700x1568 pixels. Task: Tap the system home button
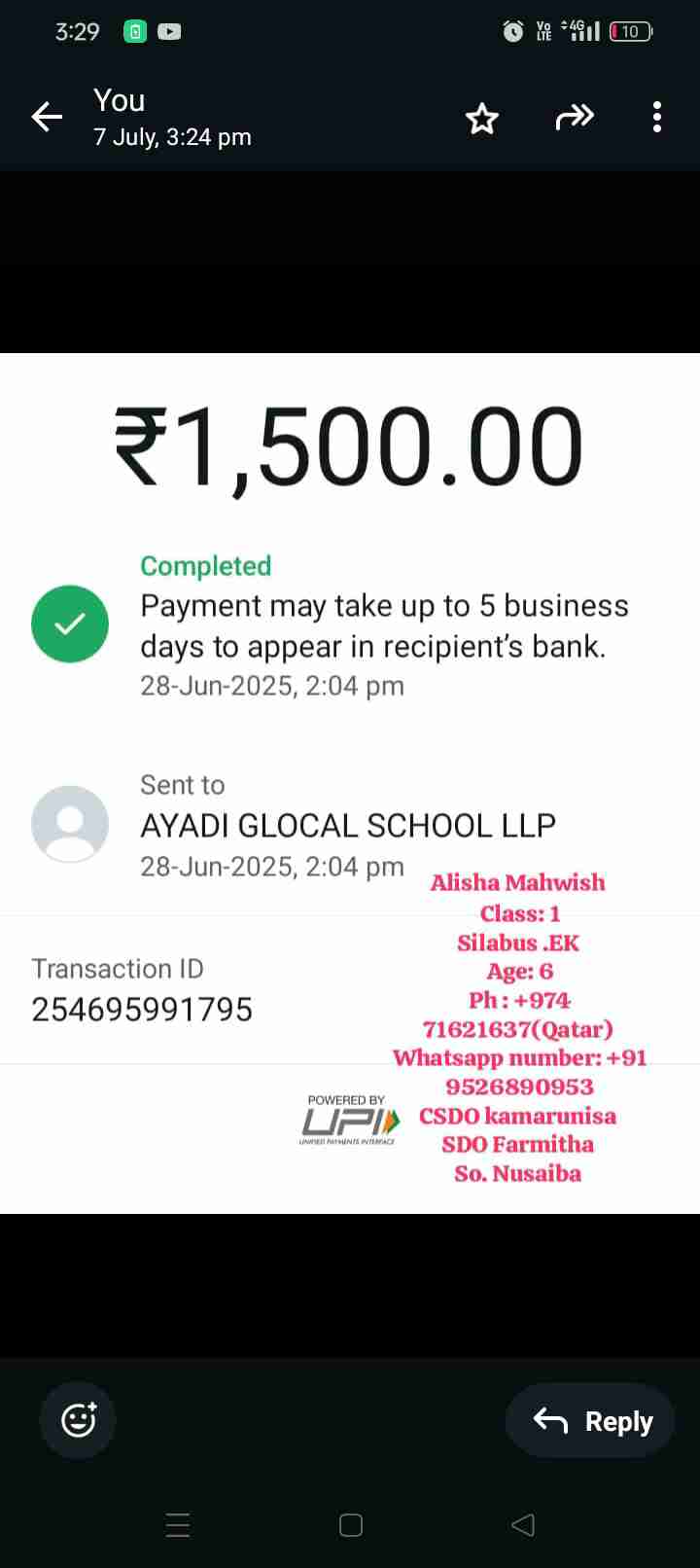[x=351, y=1525]
